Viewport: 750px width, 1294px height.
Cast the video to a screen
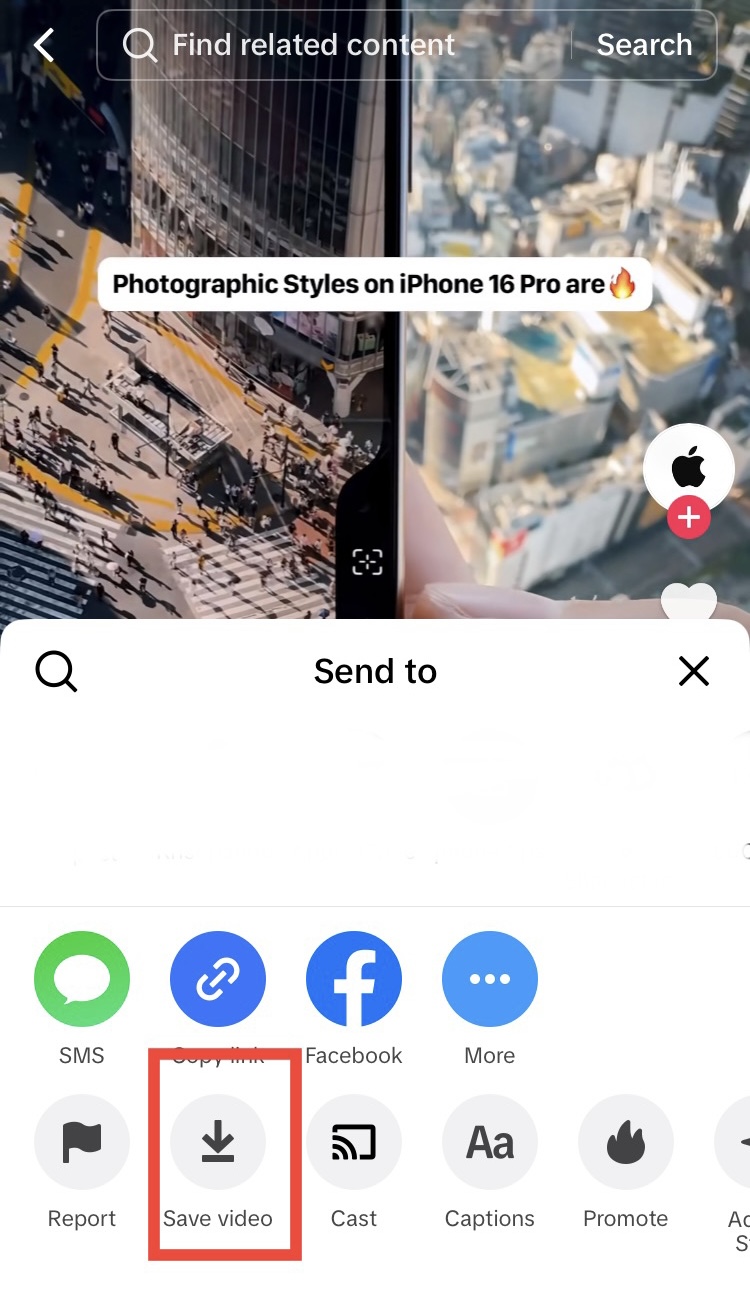click(354, 1142)
